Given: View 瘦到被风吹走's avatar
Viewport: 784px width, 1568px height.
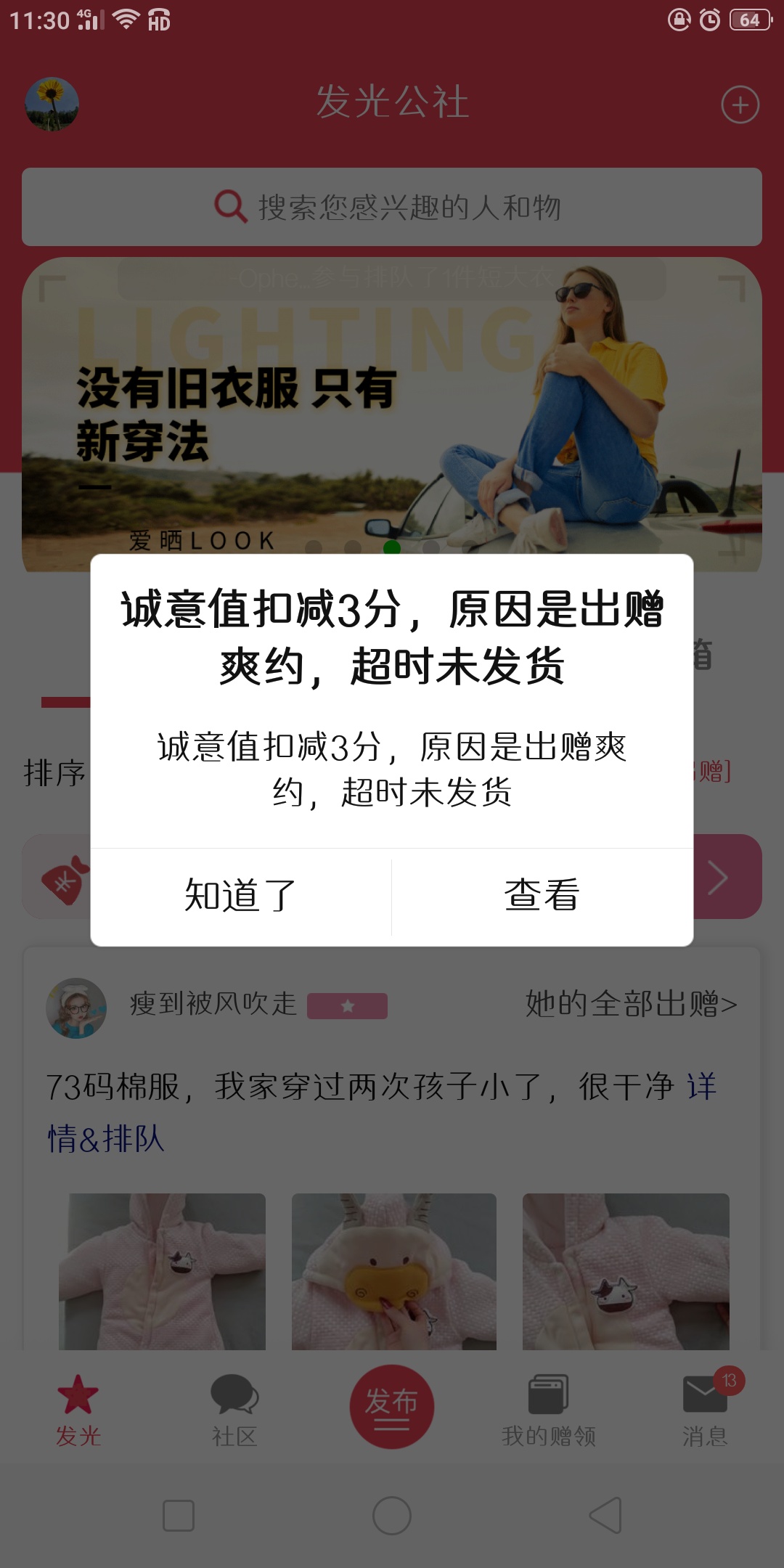Looking at the screenshot, I should coord(76,1008).
